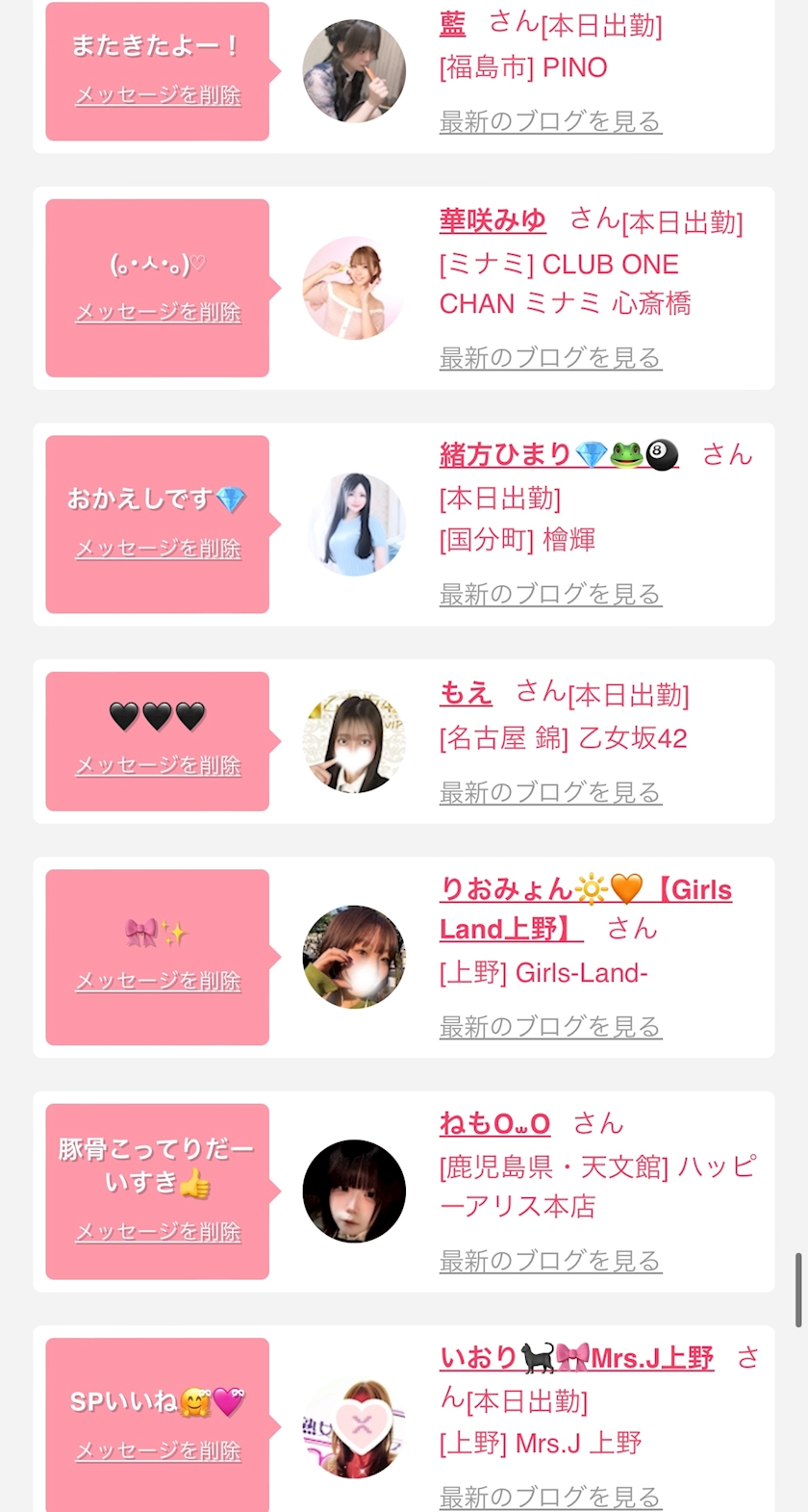This screenshot has width=808, height=1512.
Task: Open ねもO.O's profile link
Action: click(x=494, y=1123)
